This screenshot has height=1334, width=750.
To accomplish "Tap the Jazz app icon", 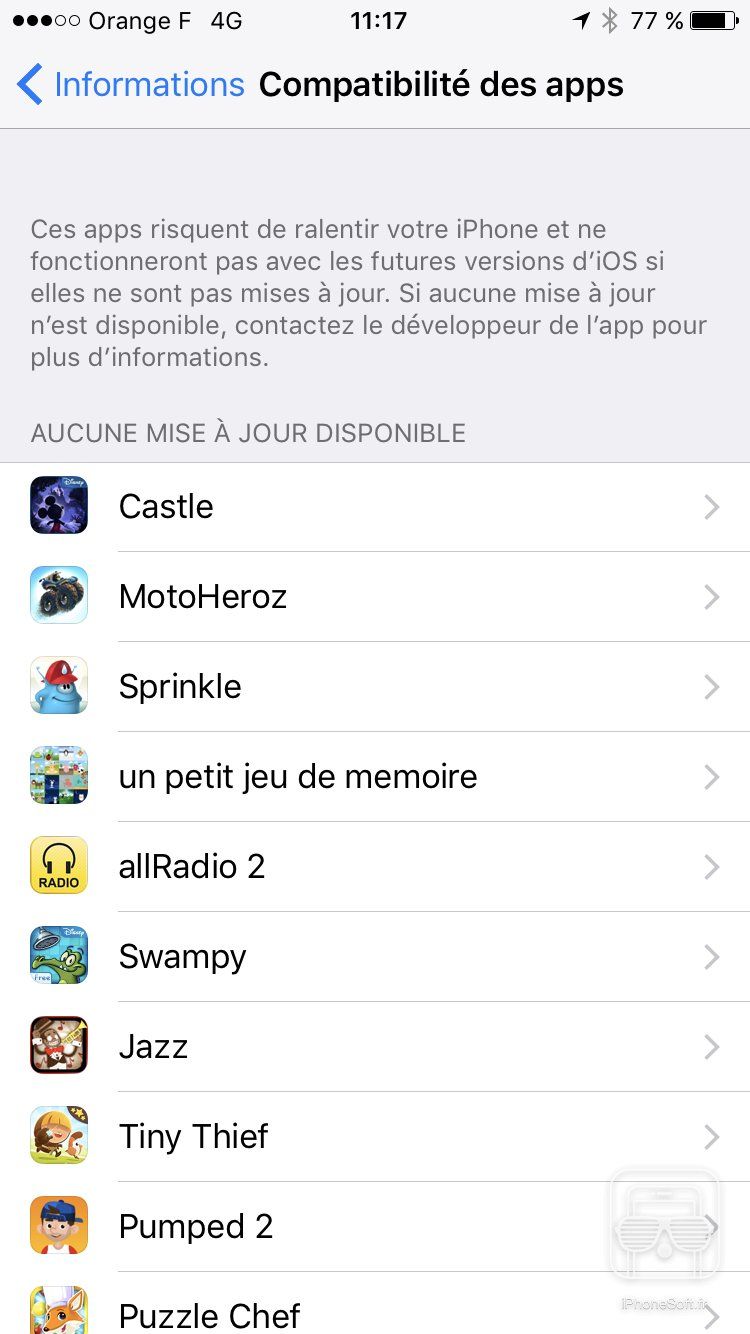I will [x=58, y=1045].
